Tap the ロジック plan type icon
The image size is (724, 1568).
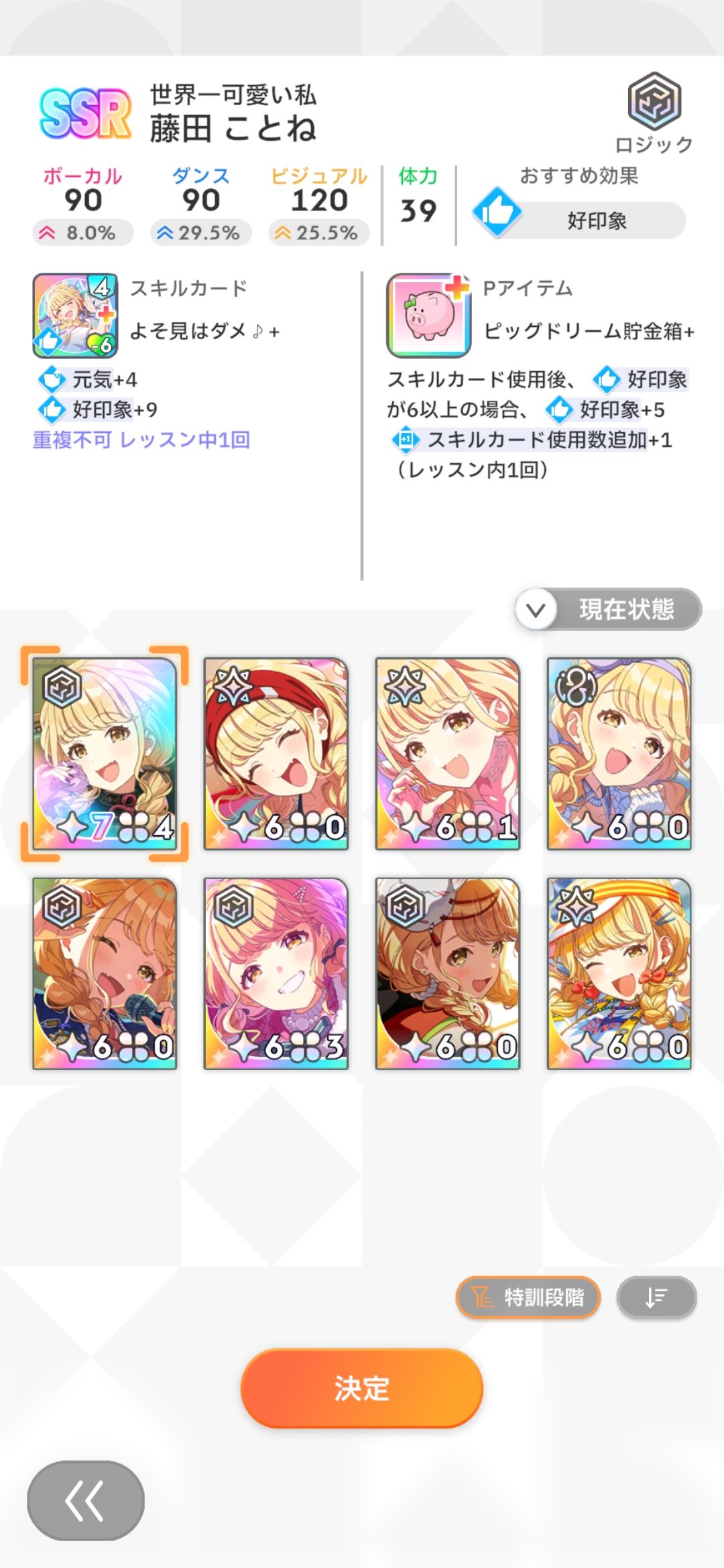654,102
